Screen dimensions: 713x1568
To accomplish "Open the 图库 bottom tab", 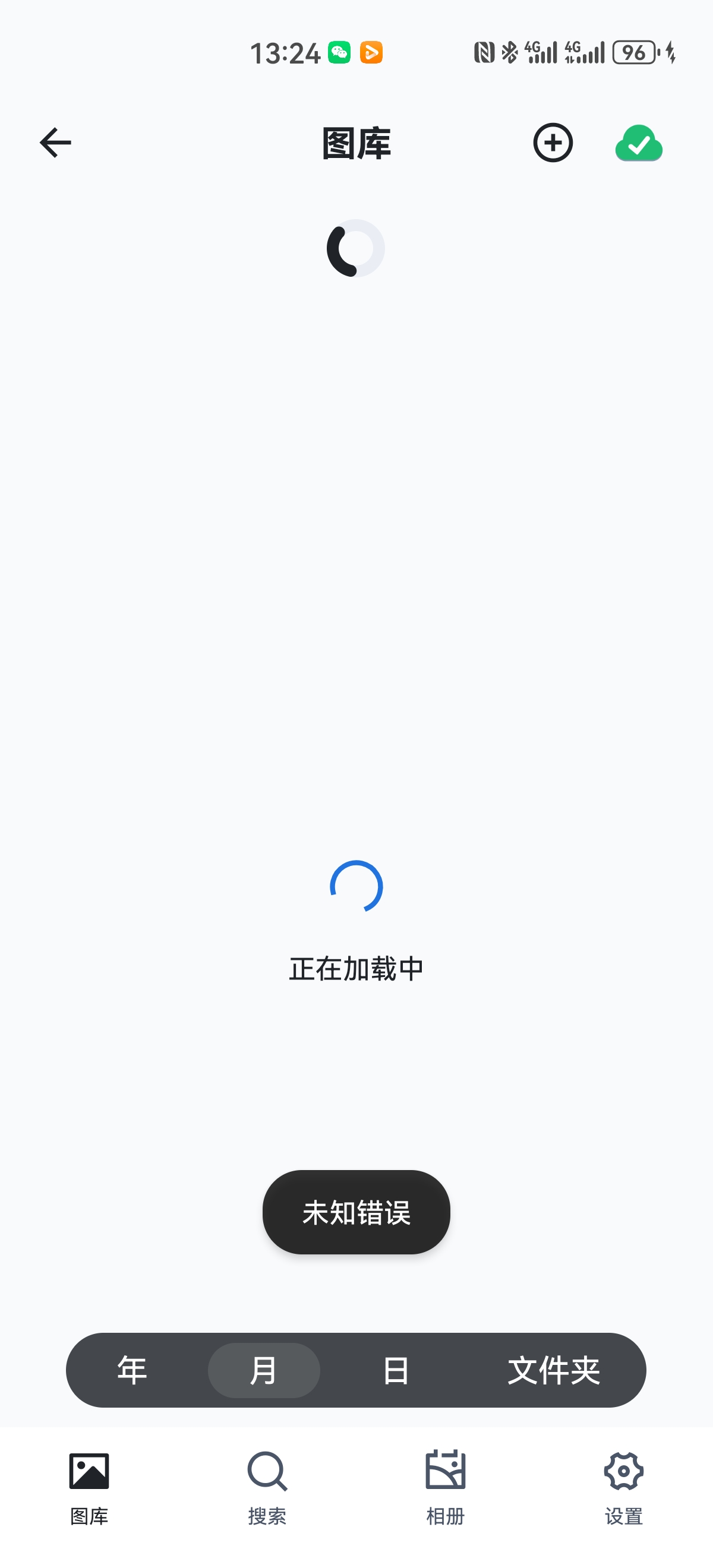I will coord(89,1488).
